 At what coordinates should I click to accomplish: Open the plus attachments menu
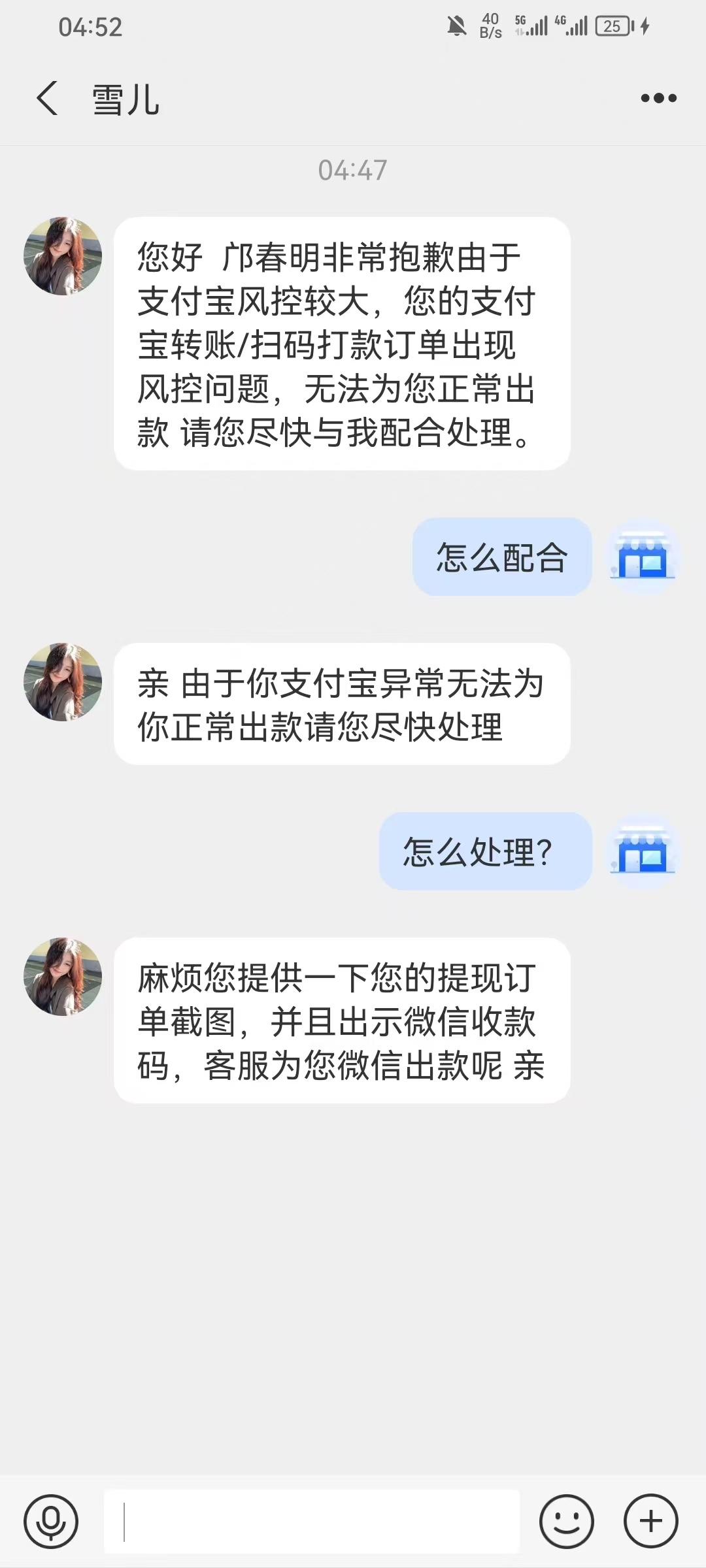click(650, 1521)
